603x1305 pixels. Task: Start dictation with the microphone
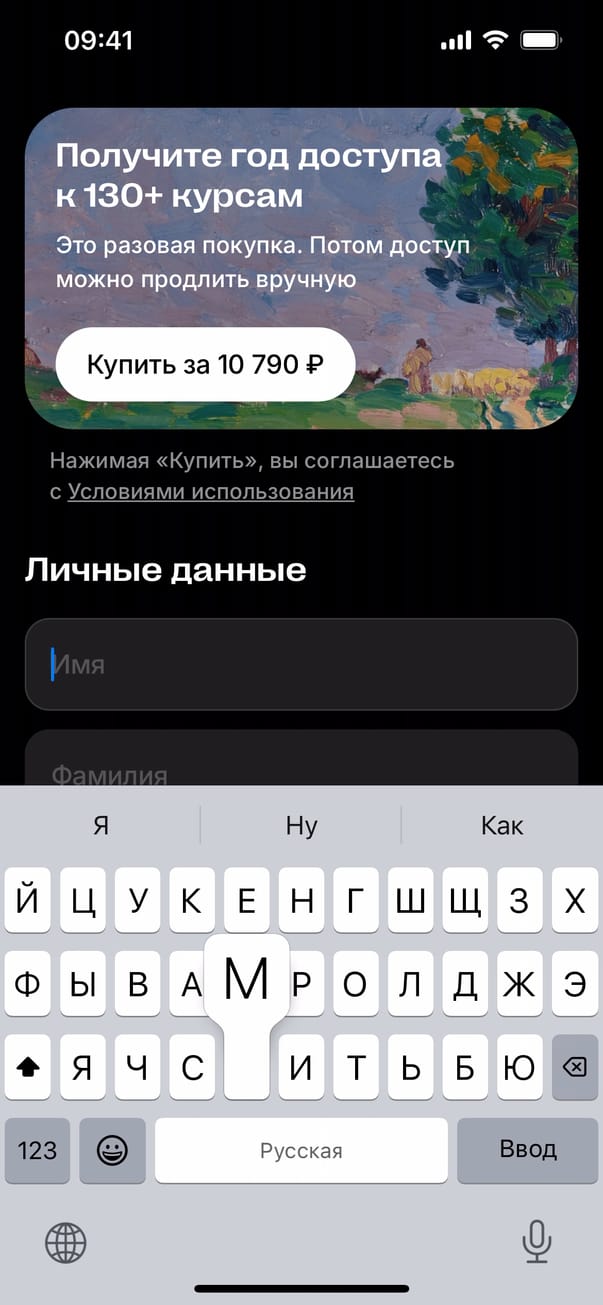pyautogui.click(x=537, y=1243)
